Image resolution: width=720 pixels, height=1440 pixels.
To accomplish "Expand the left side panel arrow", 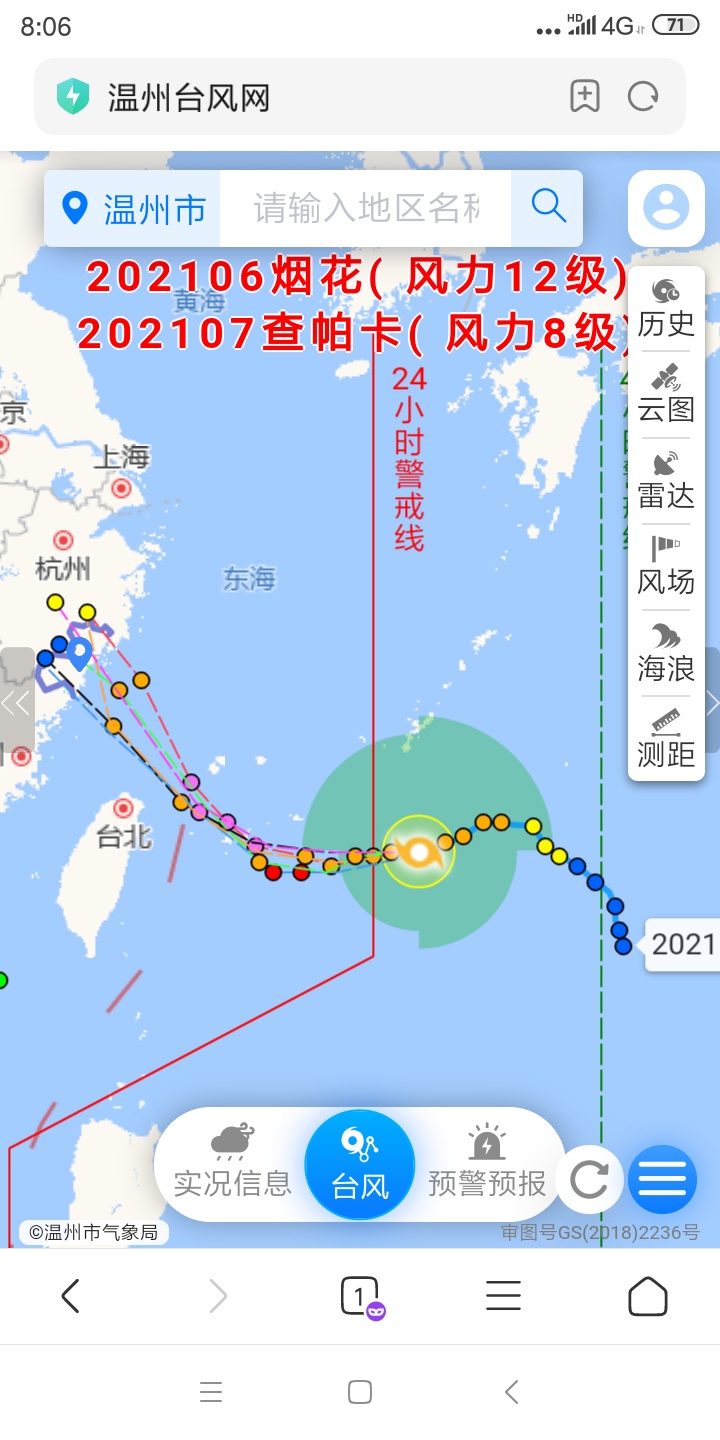I will click(17, 702).
